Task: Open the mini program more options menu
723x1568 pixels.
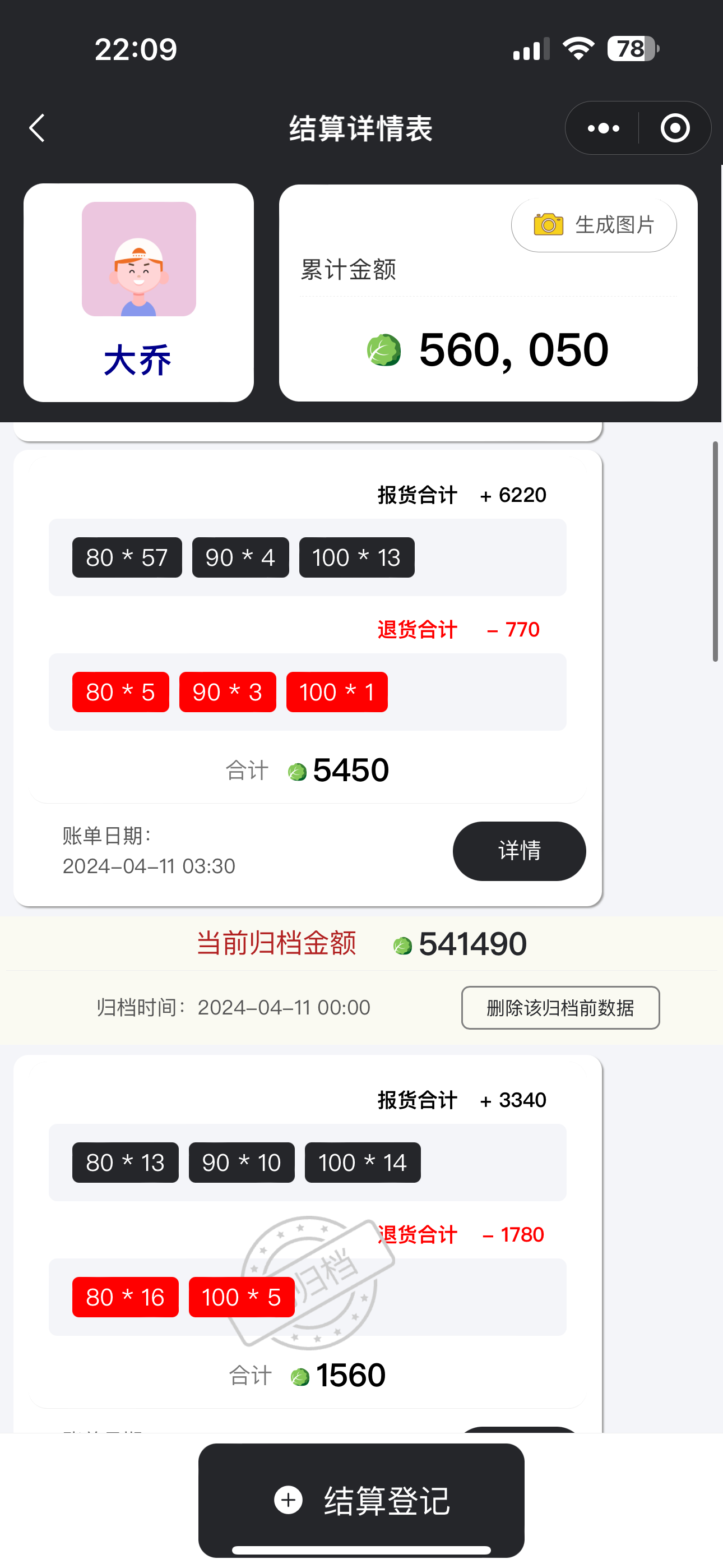Action: (603, 128)
